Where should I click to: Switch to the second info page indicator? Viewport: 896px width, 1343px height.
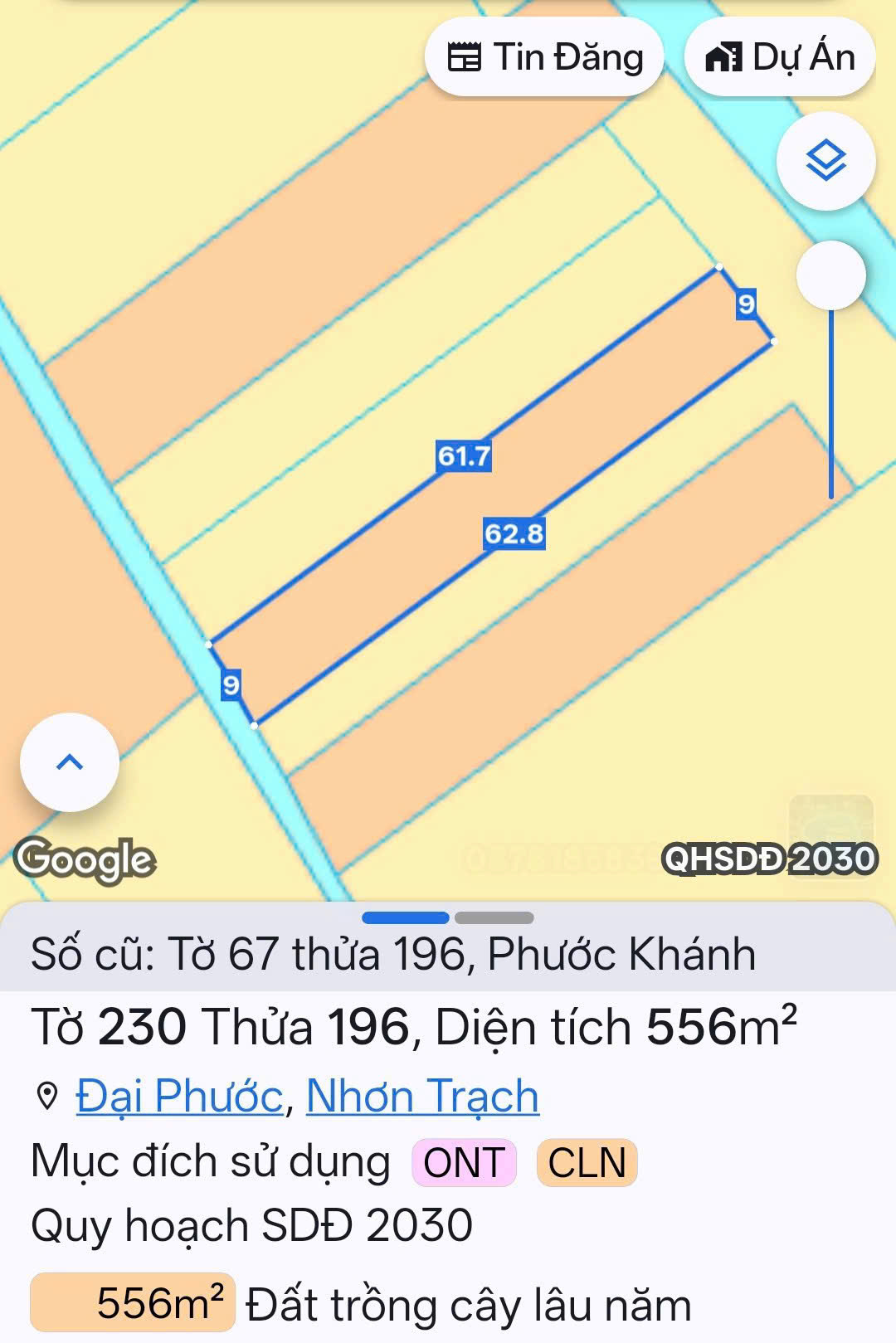(x=494, y=917)
